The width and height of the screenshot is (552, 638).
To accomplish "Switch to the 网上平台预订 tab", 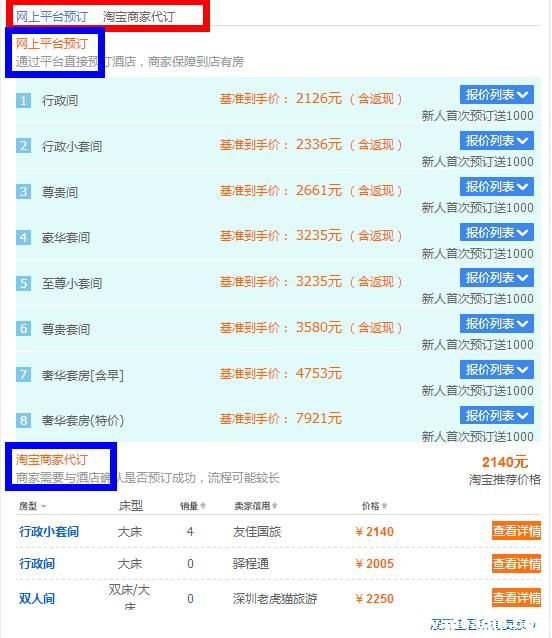I will [52, 17].
